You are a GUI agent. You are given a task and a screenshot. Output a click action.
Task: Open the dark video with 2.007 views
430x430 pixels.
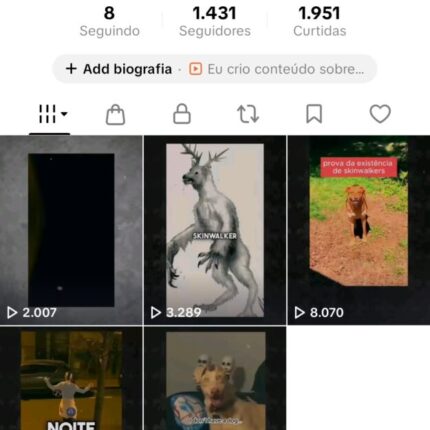coord(71,230)
